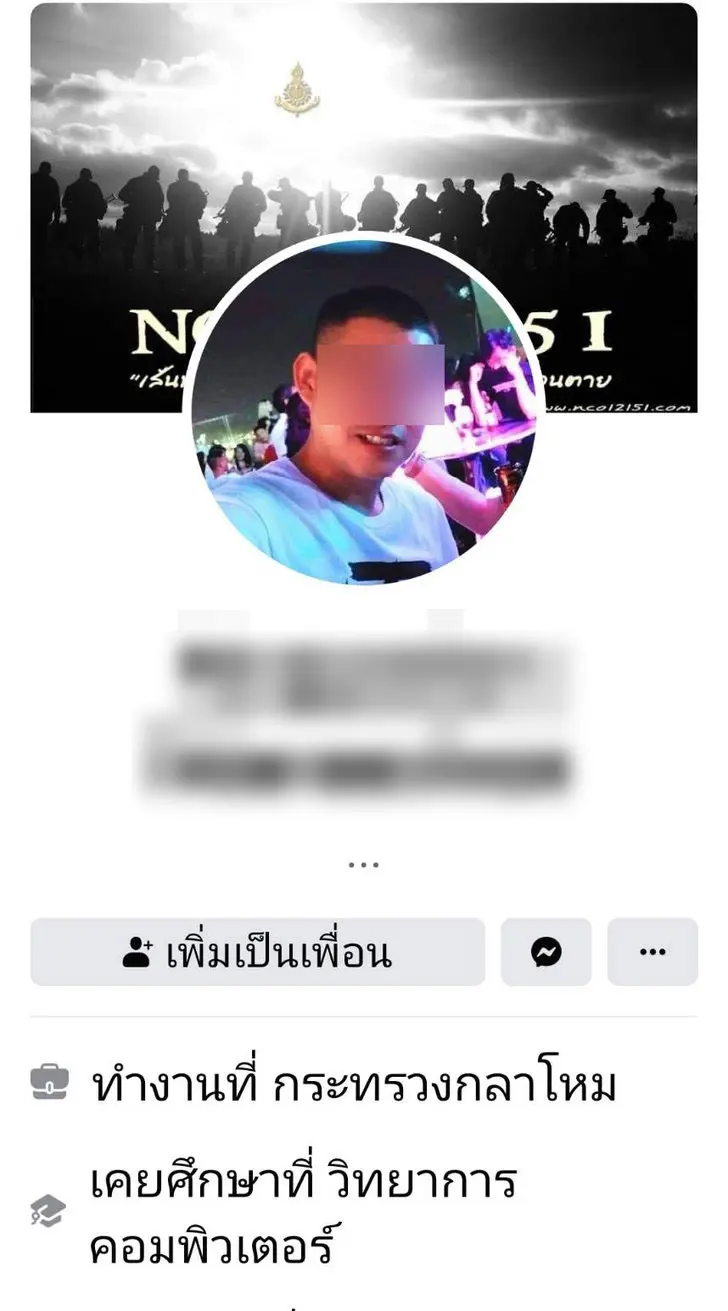The image size is (728, 1311).
Task: Tap the เพิ่มเป็นเพื่อน add friend button
Action: (257, 952)
